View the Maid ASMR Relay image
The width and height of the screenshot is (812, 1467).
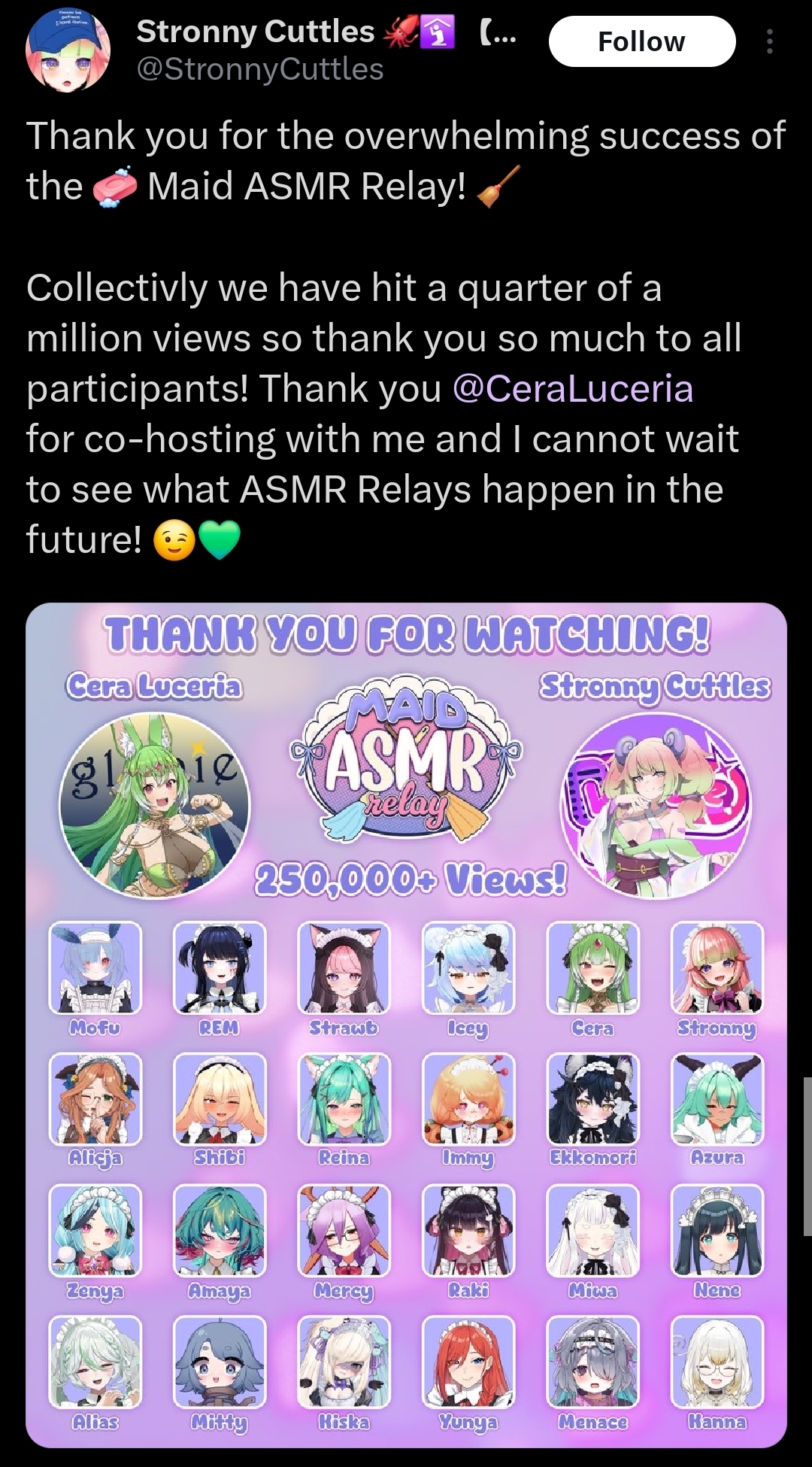coord(406,1023)
